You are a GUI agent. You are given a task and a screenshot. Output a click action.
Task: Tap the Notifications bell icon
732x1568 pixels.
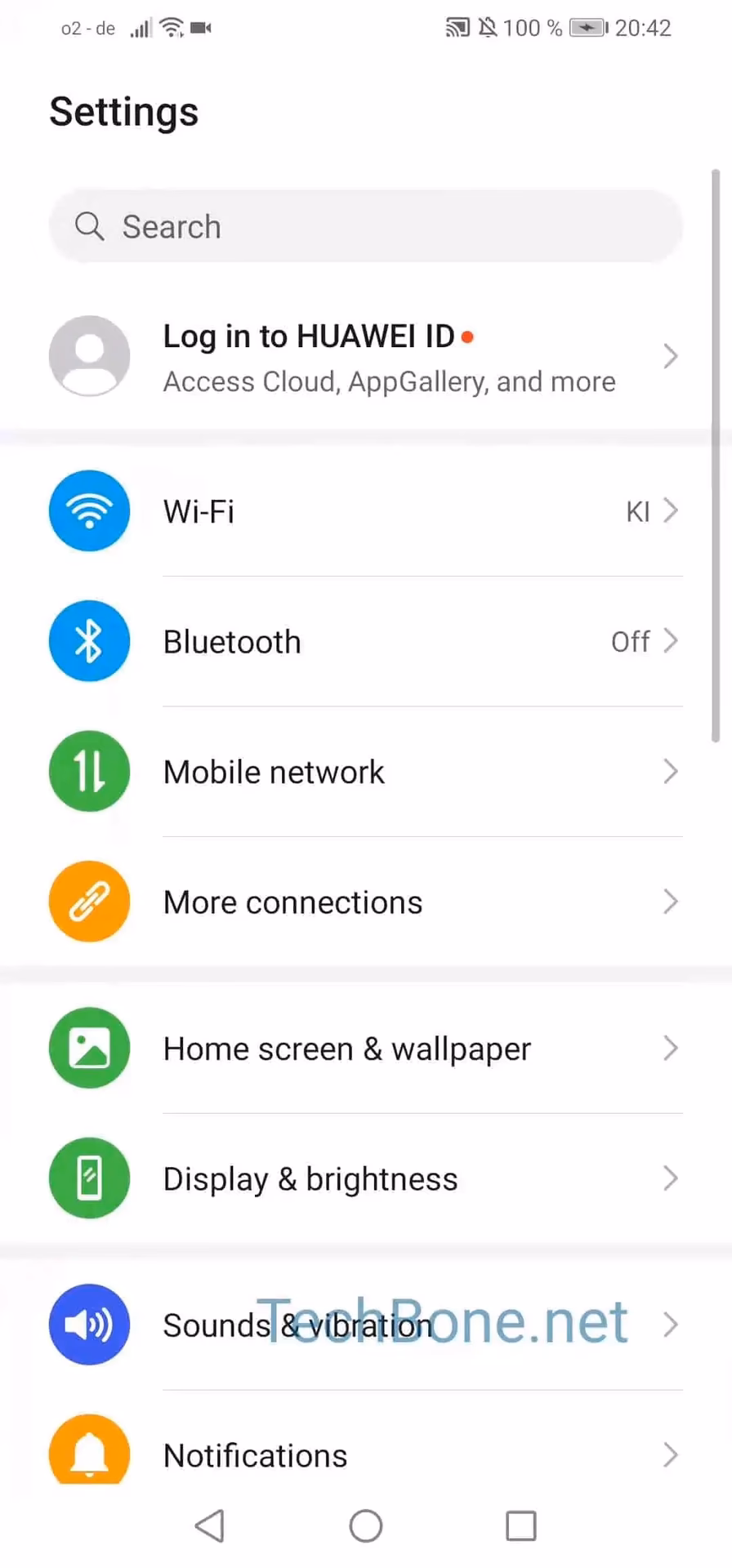89,1453
